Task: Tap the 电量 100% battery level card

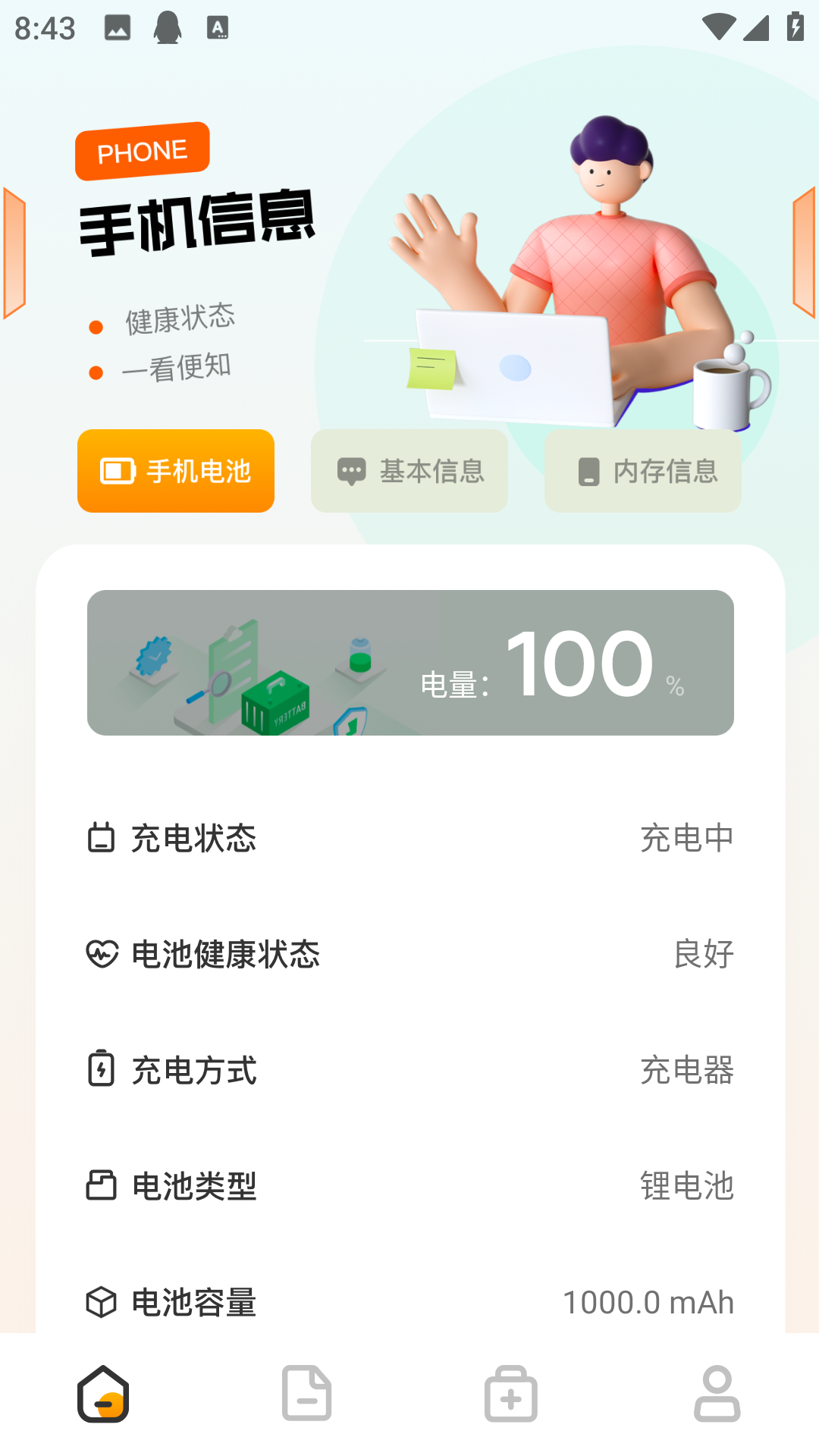Action: coord(409,664)
